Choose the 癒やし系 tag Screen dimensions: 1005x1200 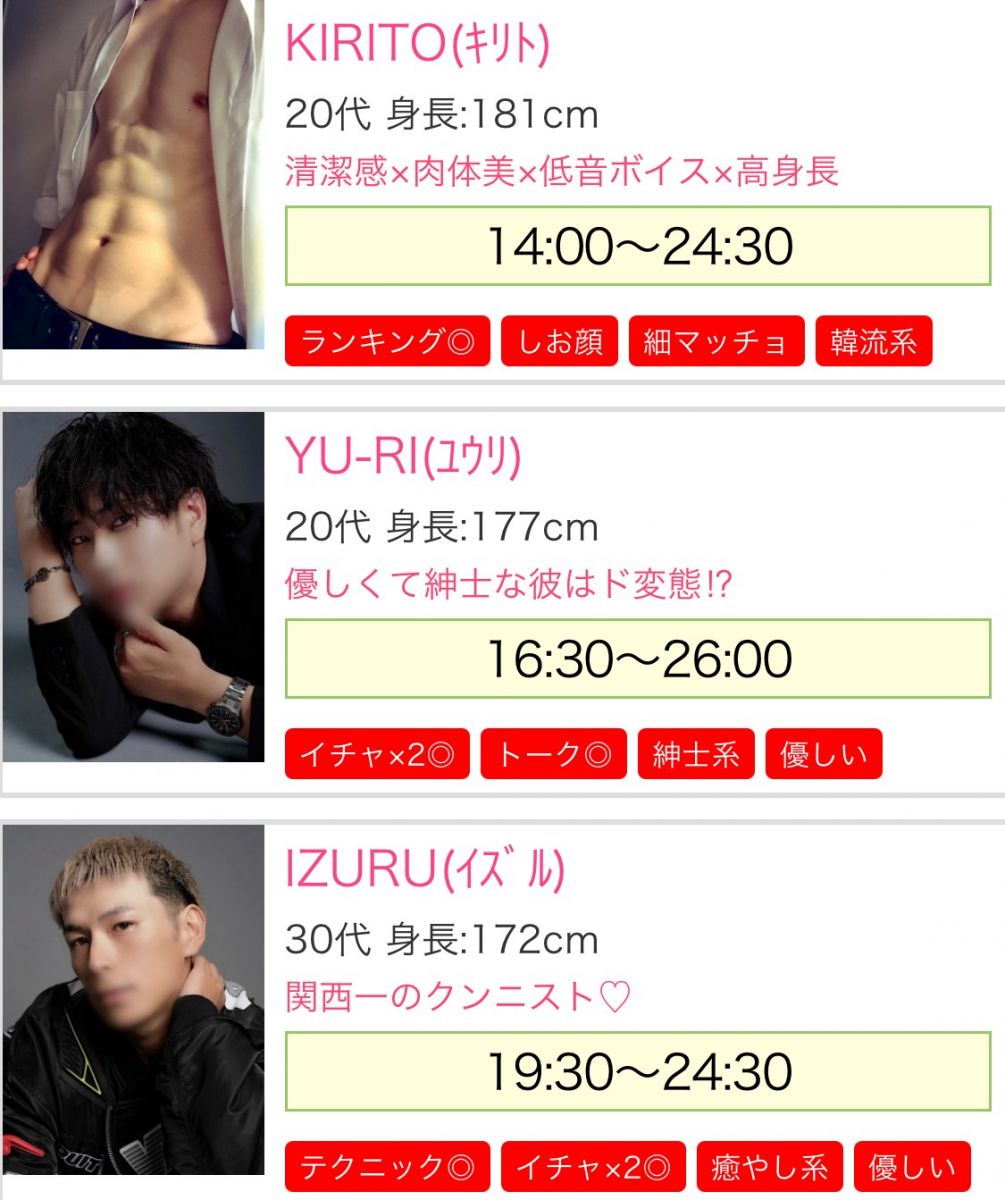pos(769,1167)
